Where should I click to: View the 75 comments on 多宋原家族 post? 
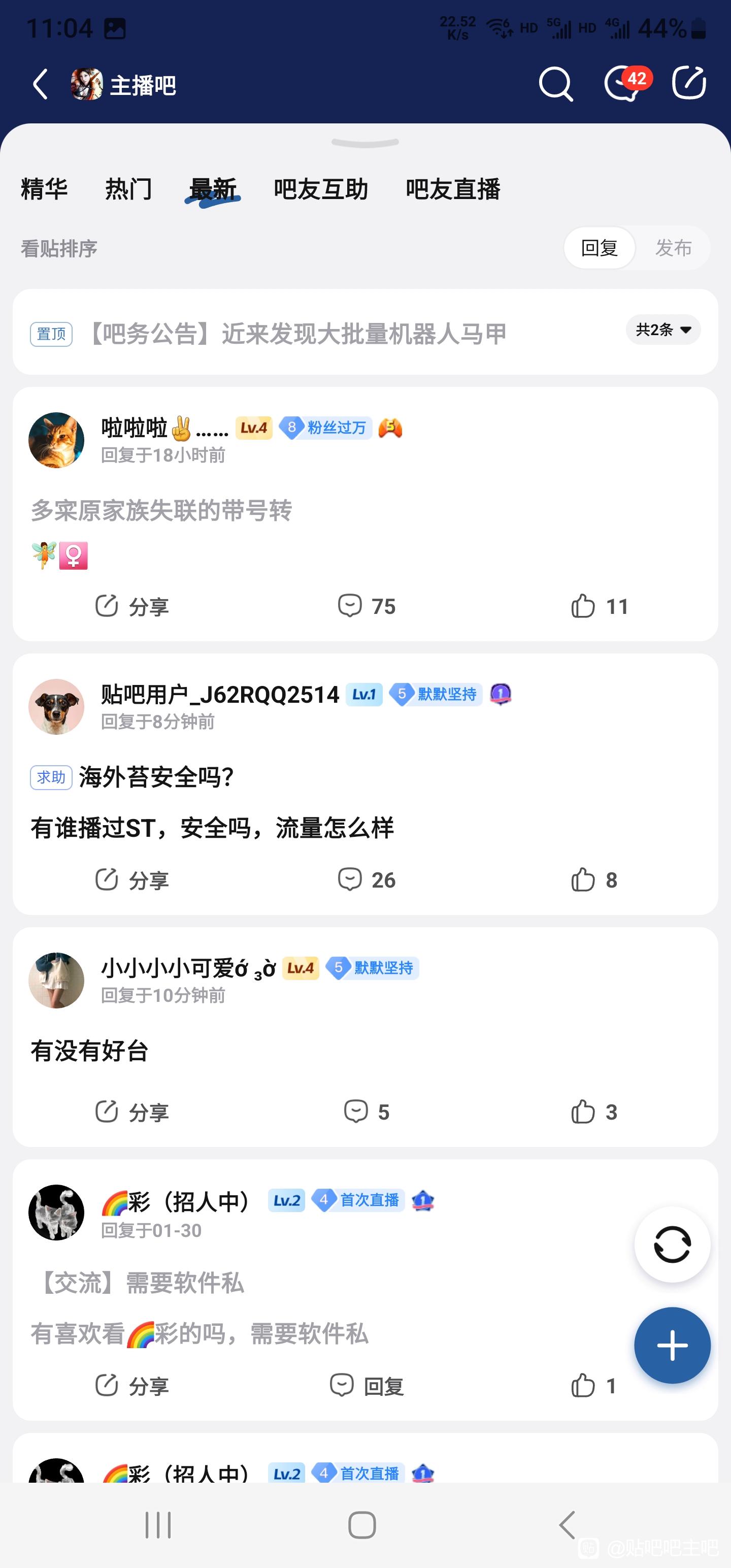pos(367,606)
